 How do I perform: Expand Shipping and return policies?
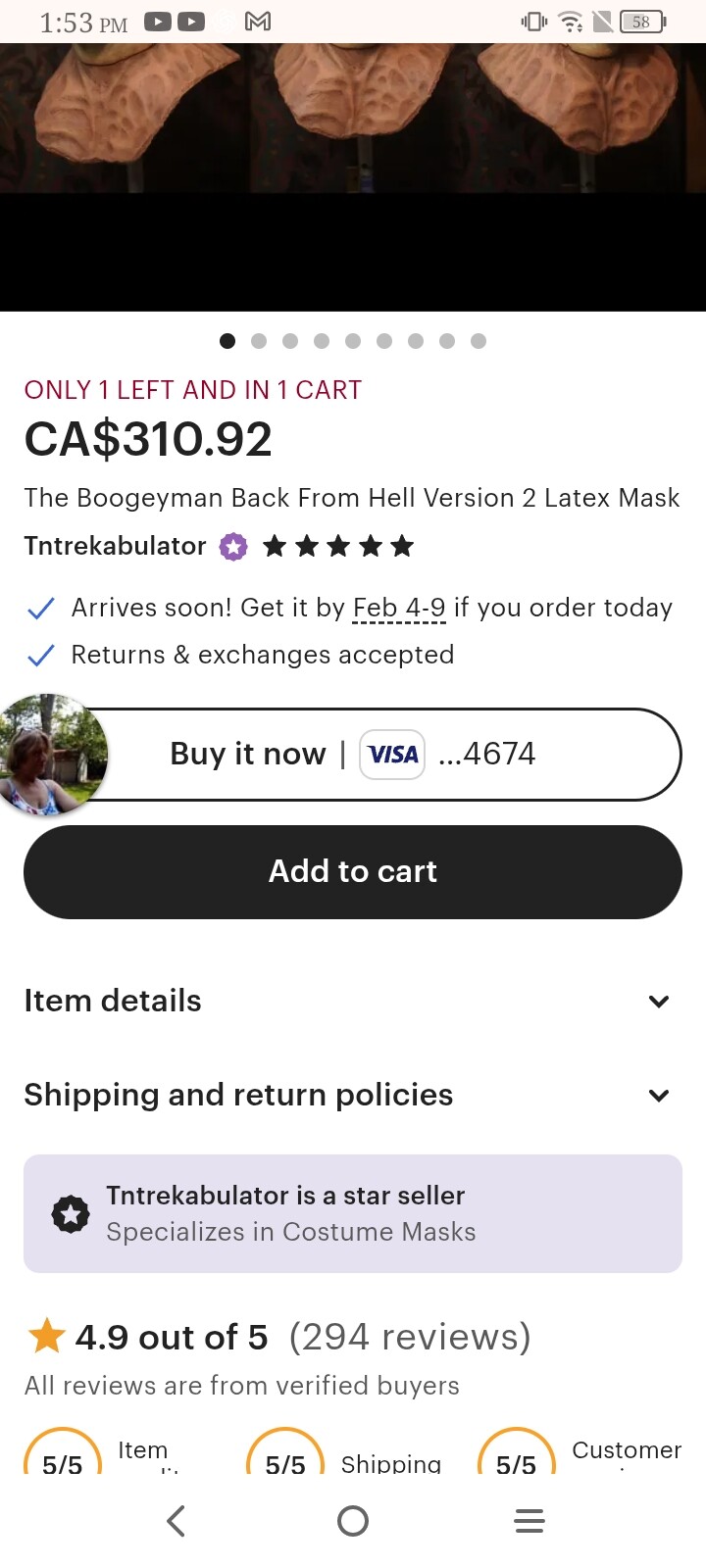tap(353, 1095)
